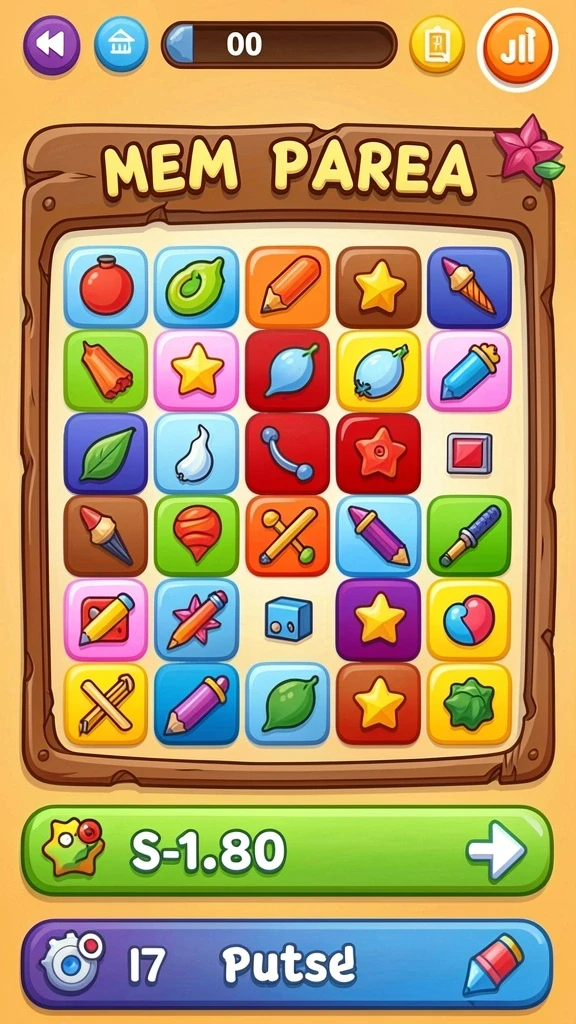Pick the red spinning top tile
Viewport: 576px width, 1024px height.
[x=197, y=536]
